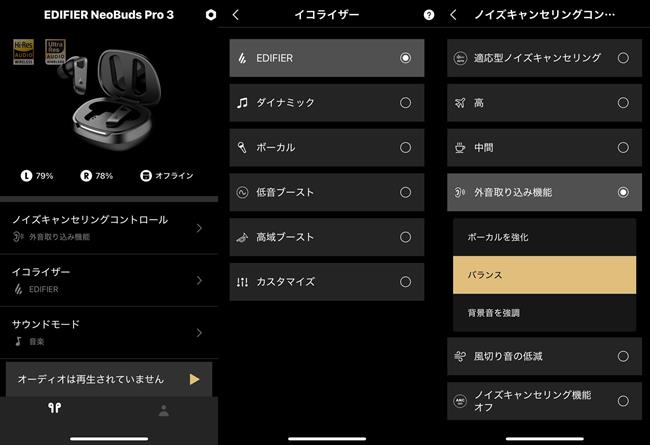Choose the 高域ブースト preset
This screenshot has width=650, height=445.
[326, 237]
